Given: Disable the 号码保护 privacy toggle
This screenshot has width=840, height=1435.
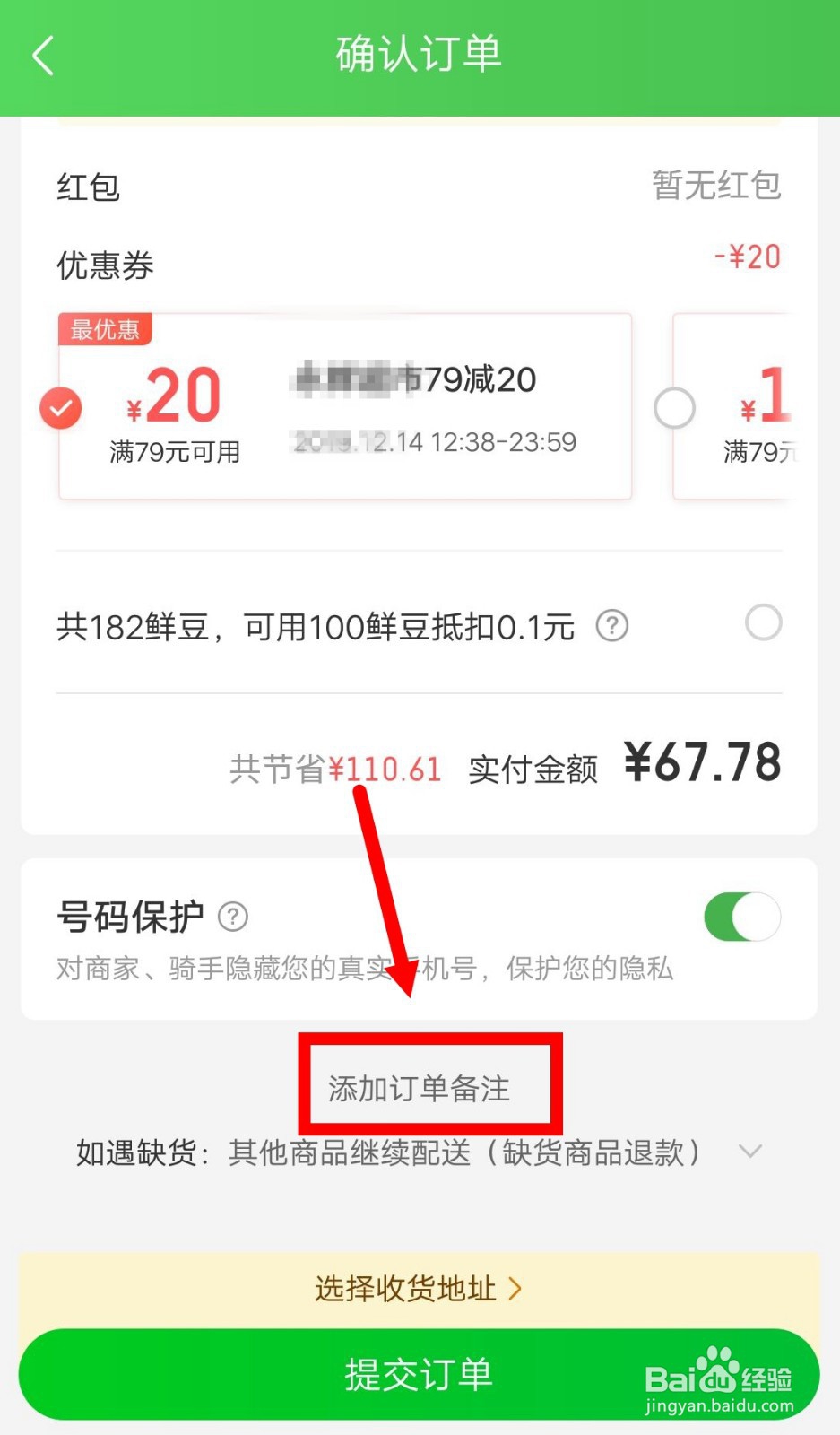Looking at the screenshot, I should click(x=741, y=916).
